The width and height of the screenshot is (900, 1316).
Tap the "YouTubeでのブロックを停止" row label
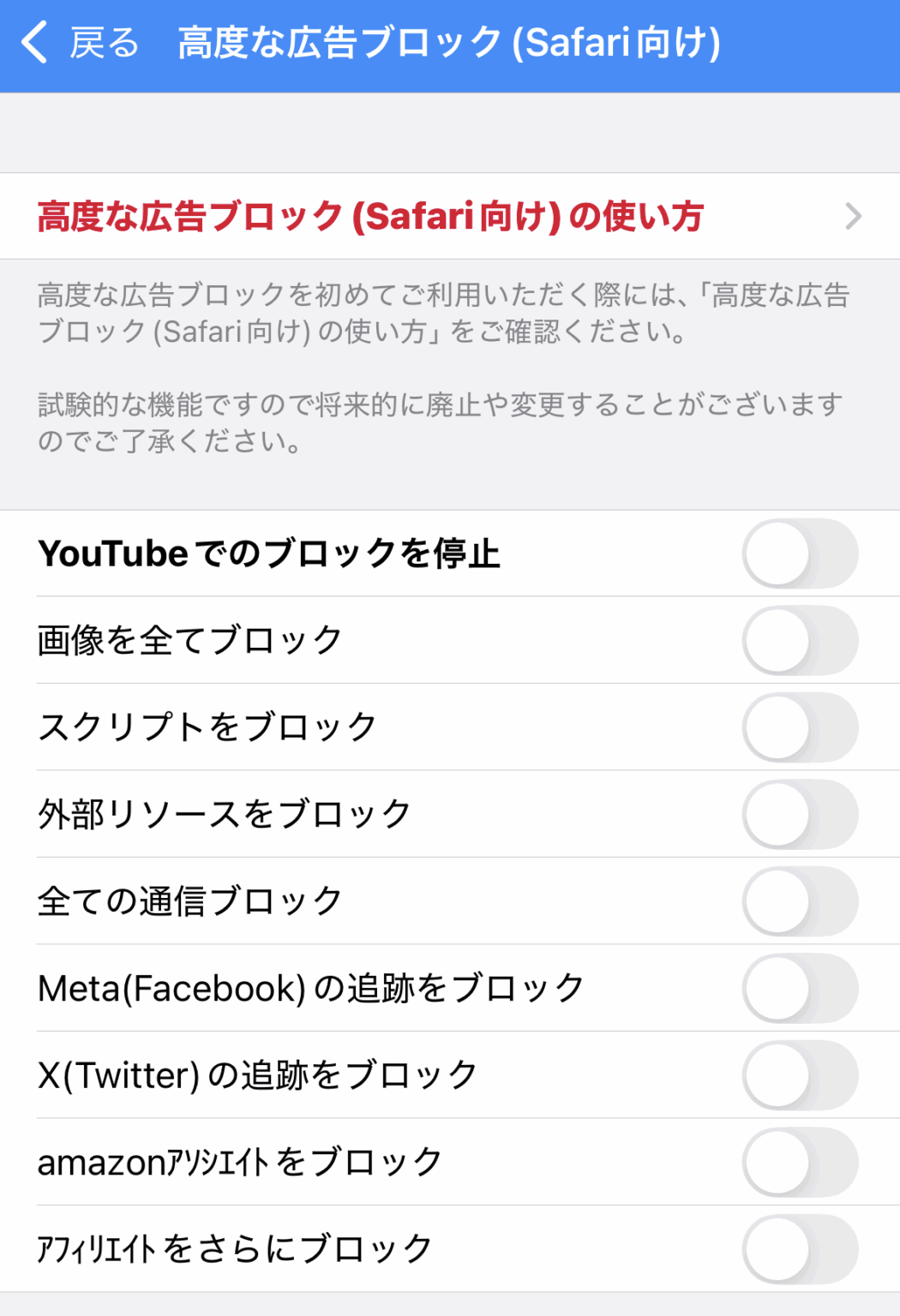268,554
